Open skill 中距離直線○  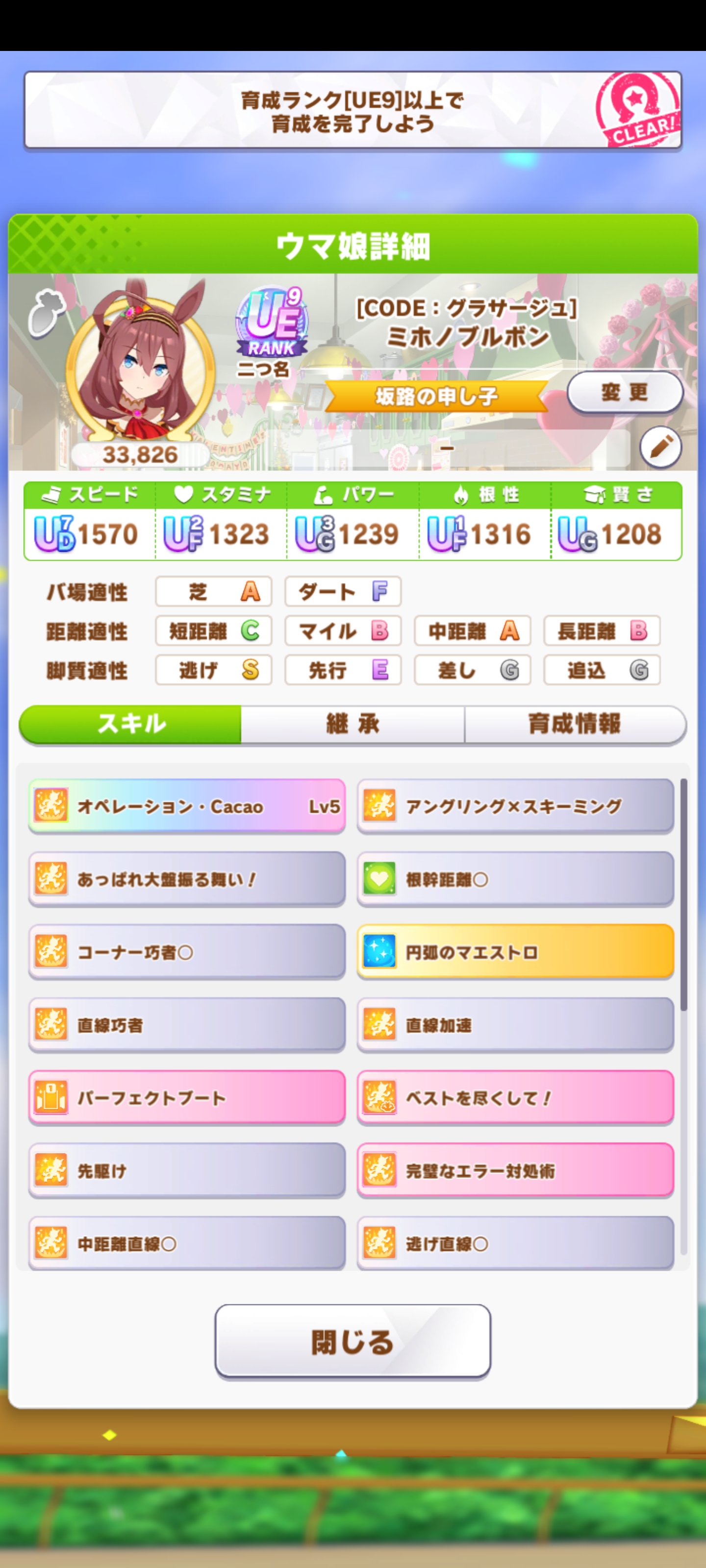(x=186, y=1243)
